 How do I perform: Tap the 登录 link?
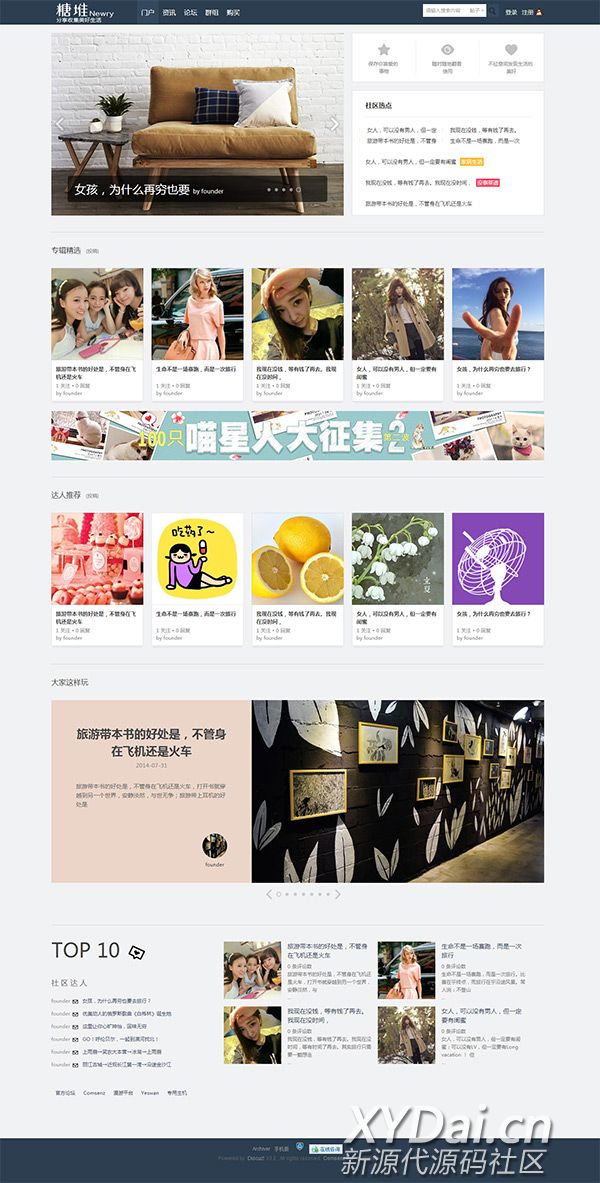511,13
